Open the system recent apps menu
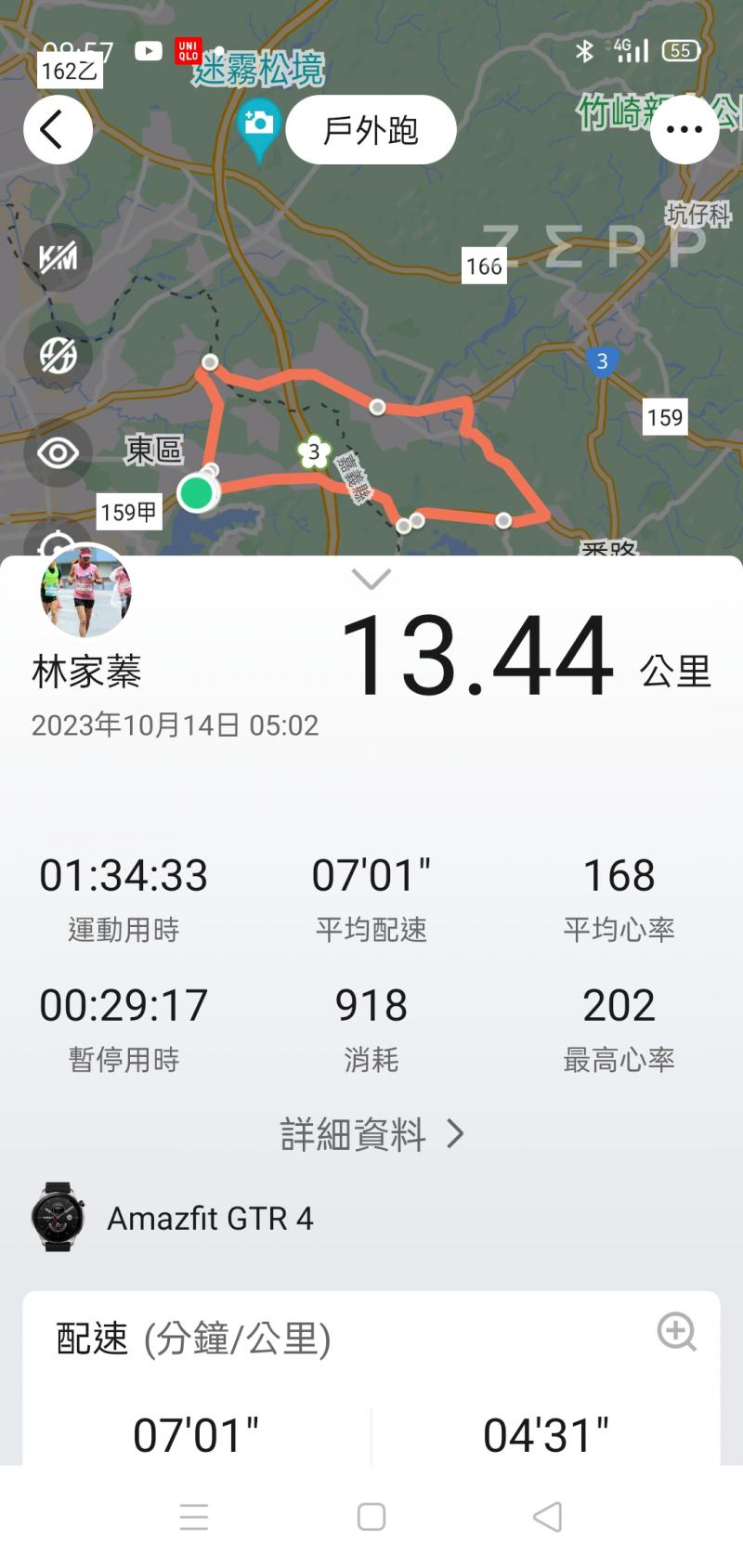Viewport: 743px width, 1568px height. coord(194,1517)
